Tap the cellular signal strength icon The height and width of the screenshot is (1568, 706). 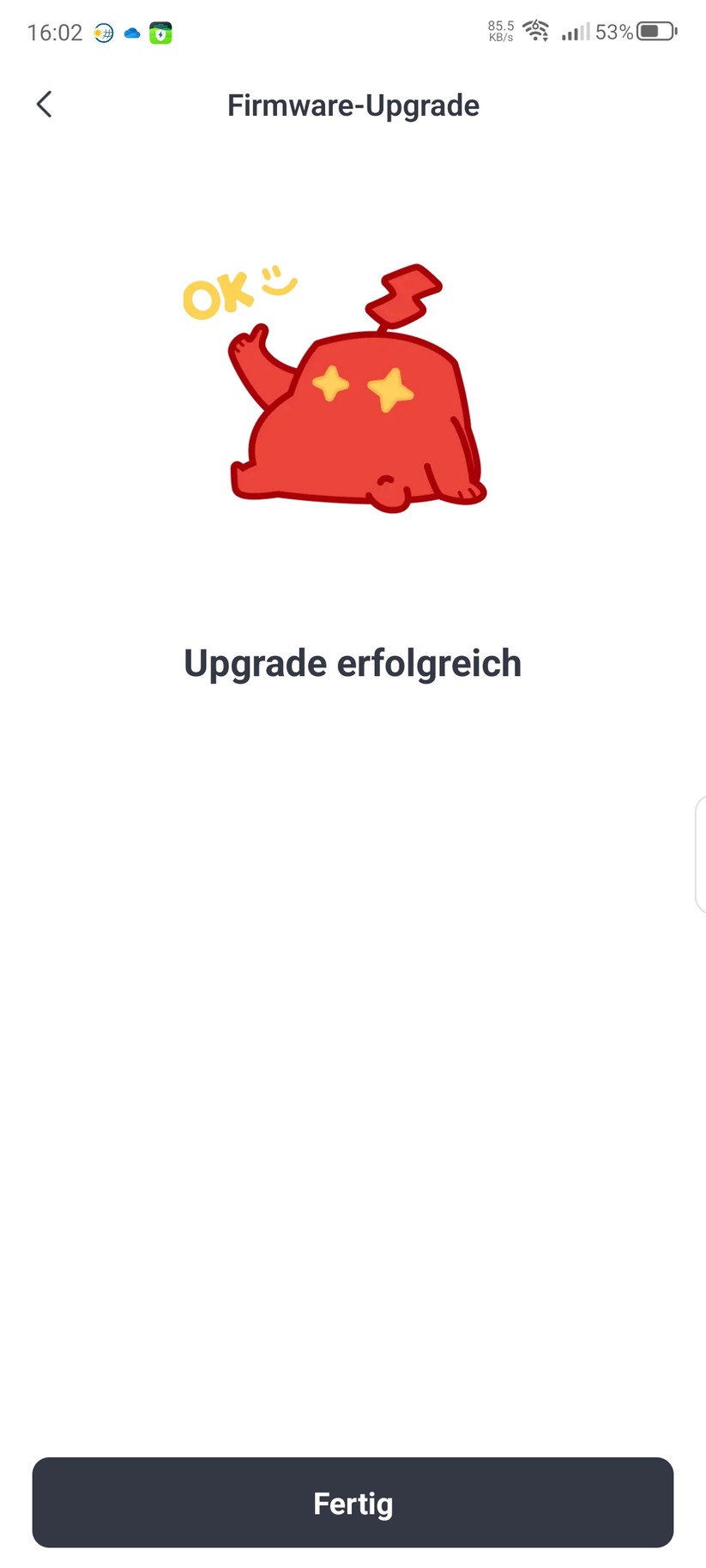pos(576,33)
